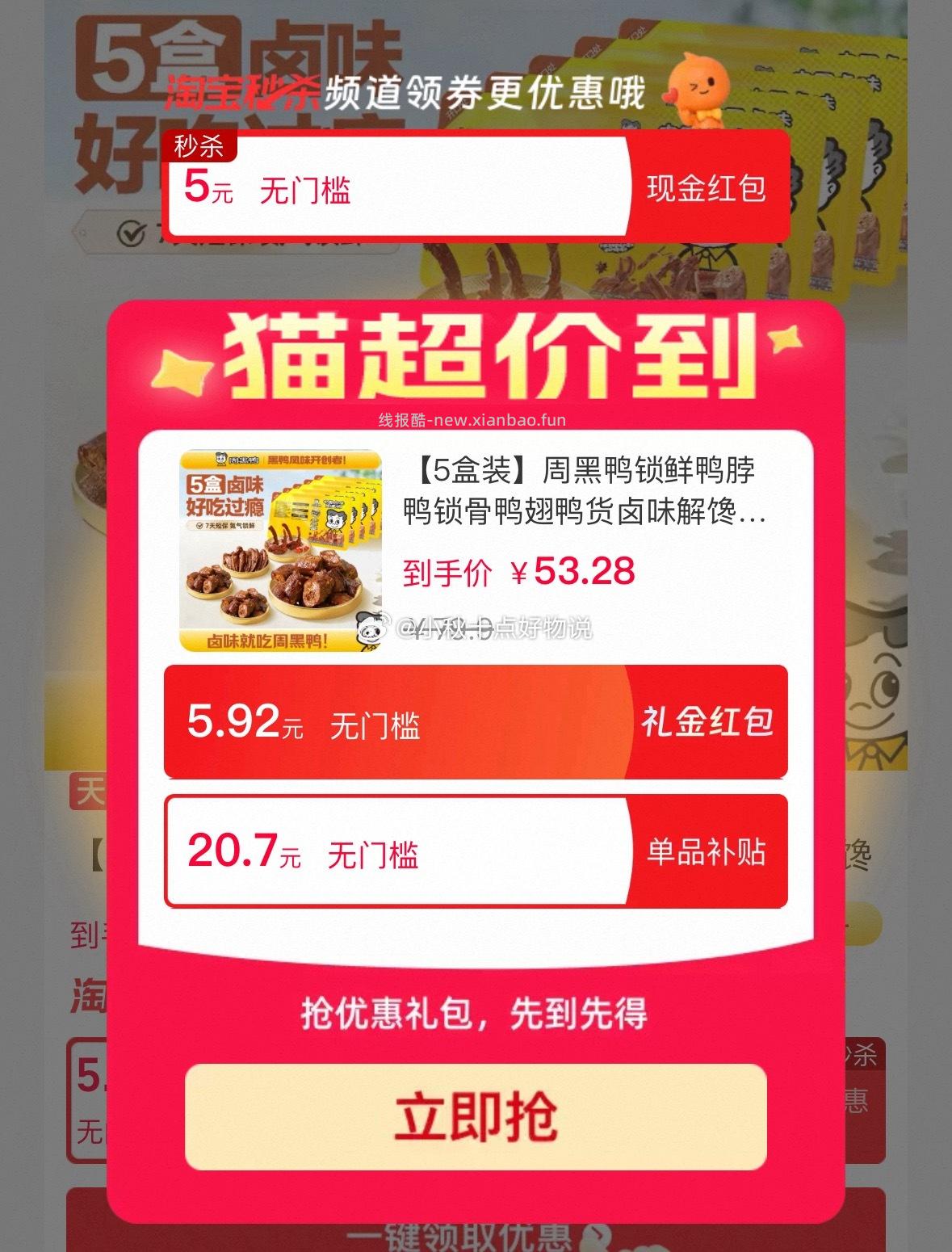Claim the 5.92元 礼金红包 coupon

pos(476,725)
